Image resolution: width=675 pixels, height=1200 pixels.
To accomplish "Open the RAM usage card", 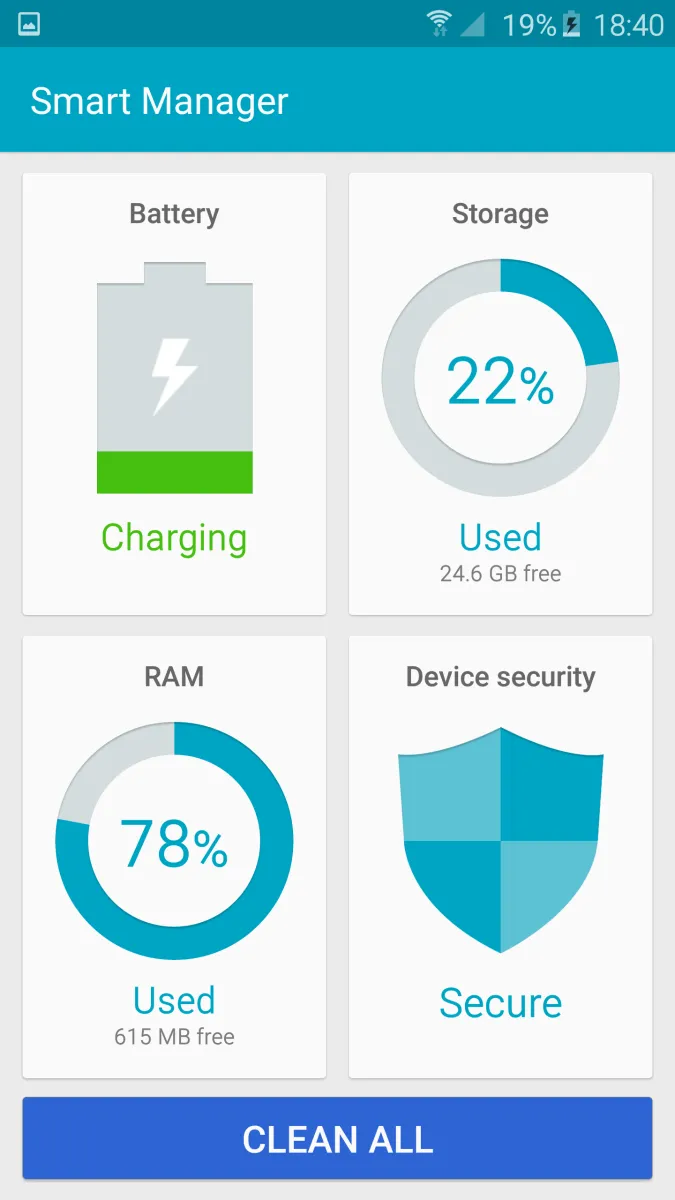I will pos(174,857).
